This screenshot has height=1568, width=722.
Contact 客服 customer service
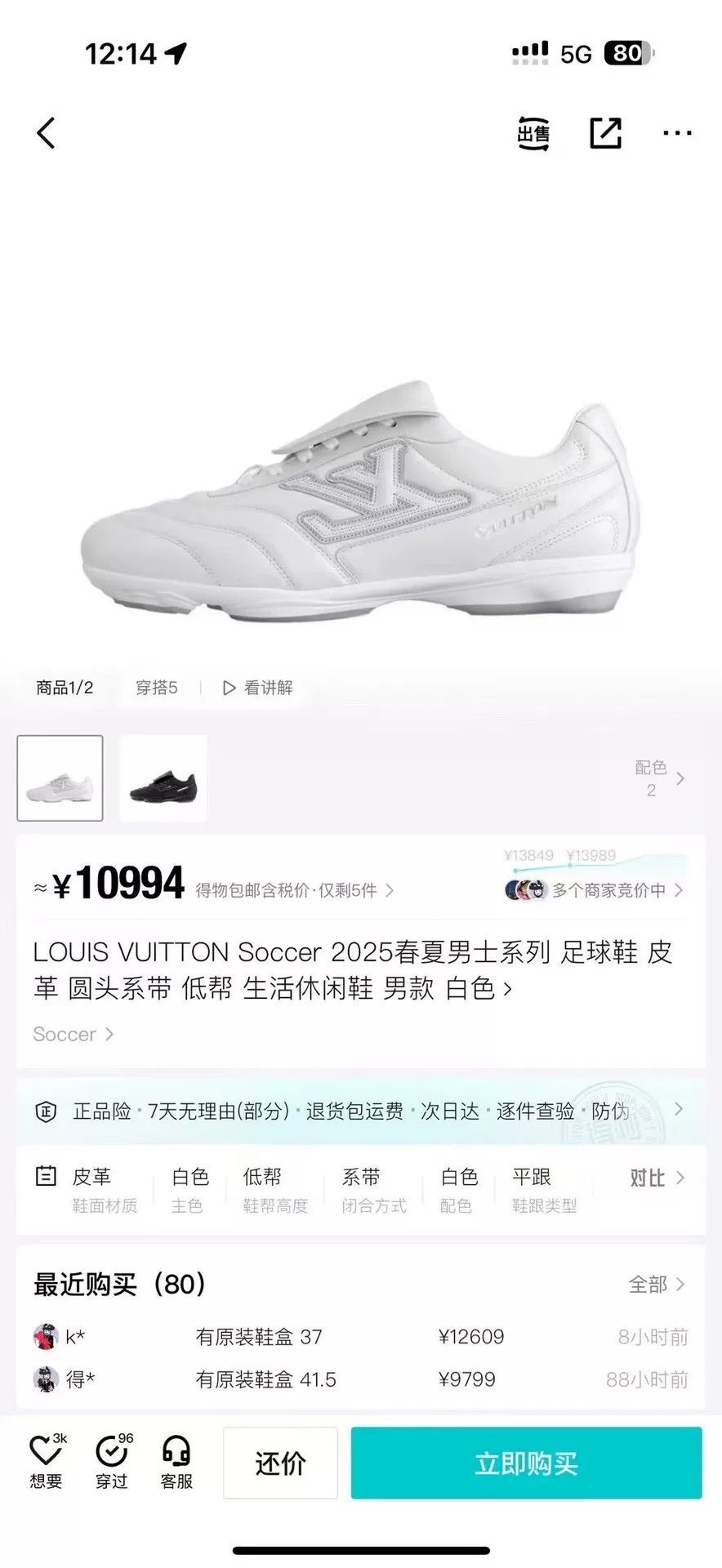[x=176, y=1462]
